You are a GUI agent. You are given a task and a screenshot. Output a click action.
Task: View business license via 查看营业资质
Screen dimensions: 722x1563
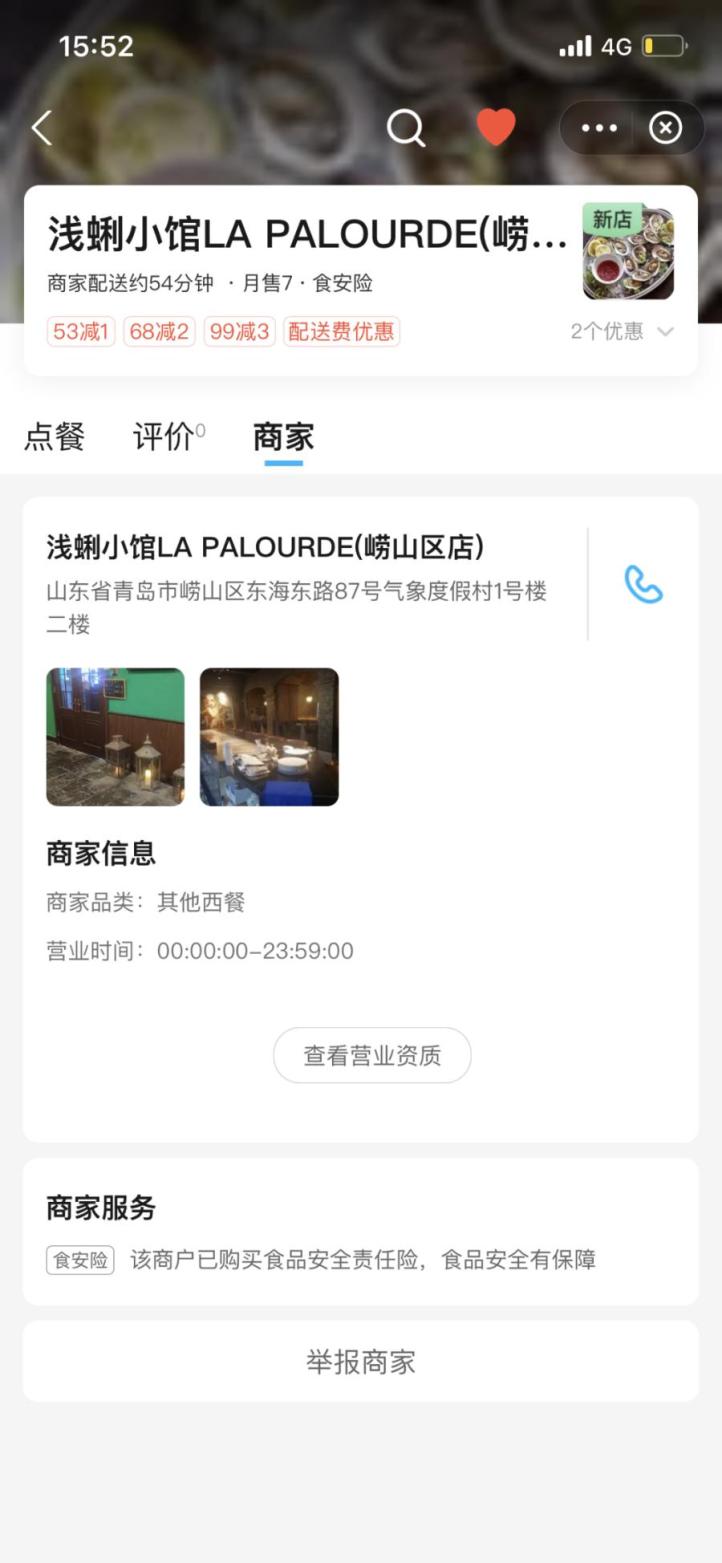372,1056
